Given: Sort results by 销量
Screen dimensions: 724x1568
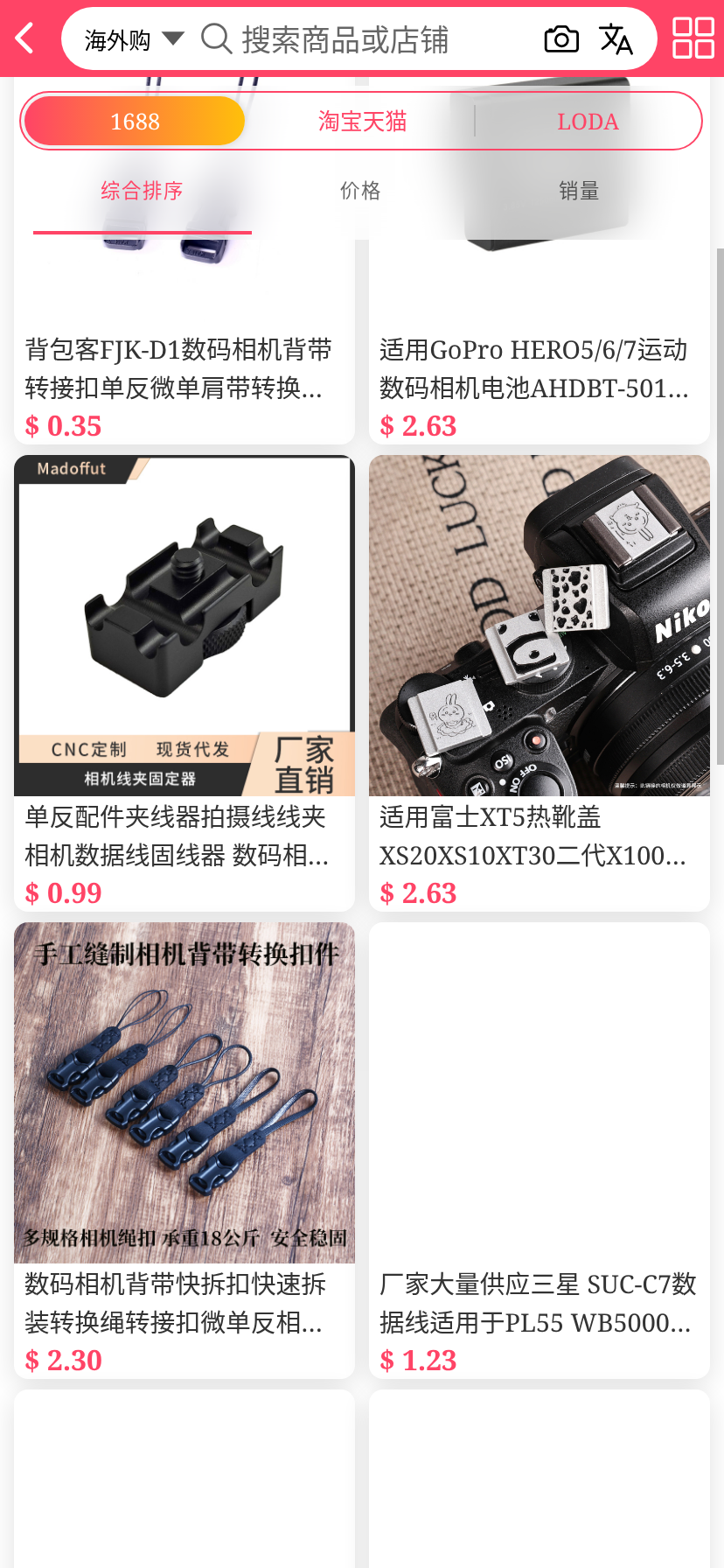Looking at the screenshot, I should point(579,191).
